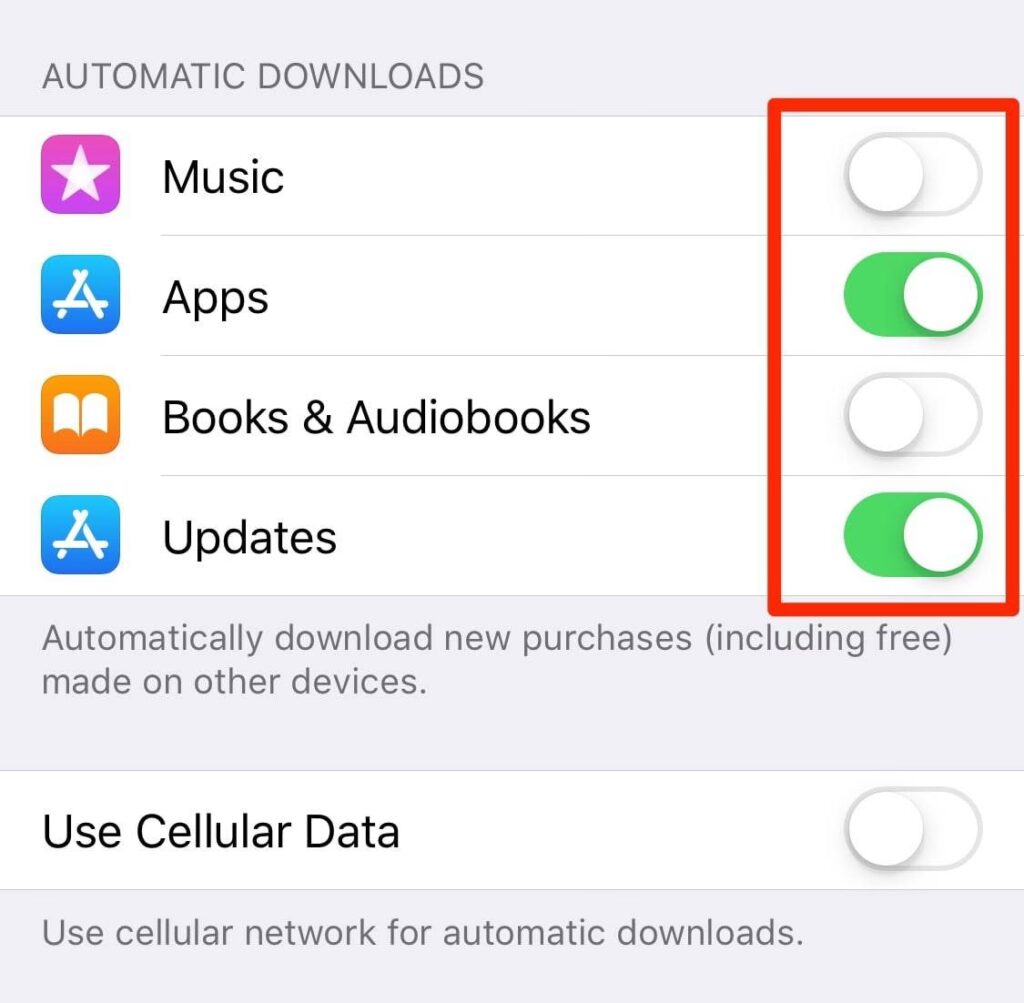The image size is (1024, 1003).
Task: Toggle Use Cellular Data on
Action: point(912,830)
